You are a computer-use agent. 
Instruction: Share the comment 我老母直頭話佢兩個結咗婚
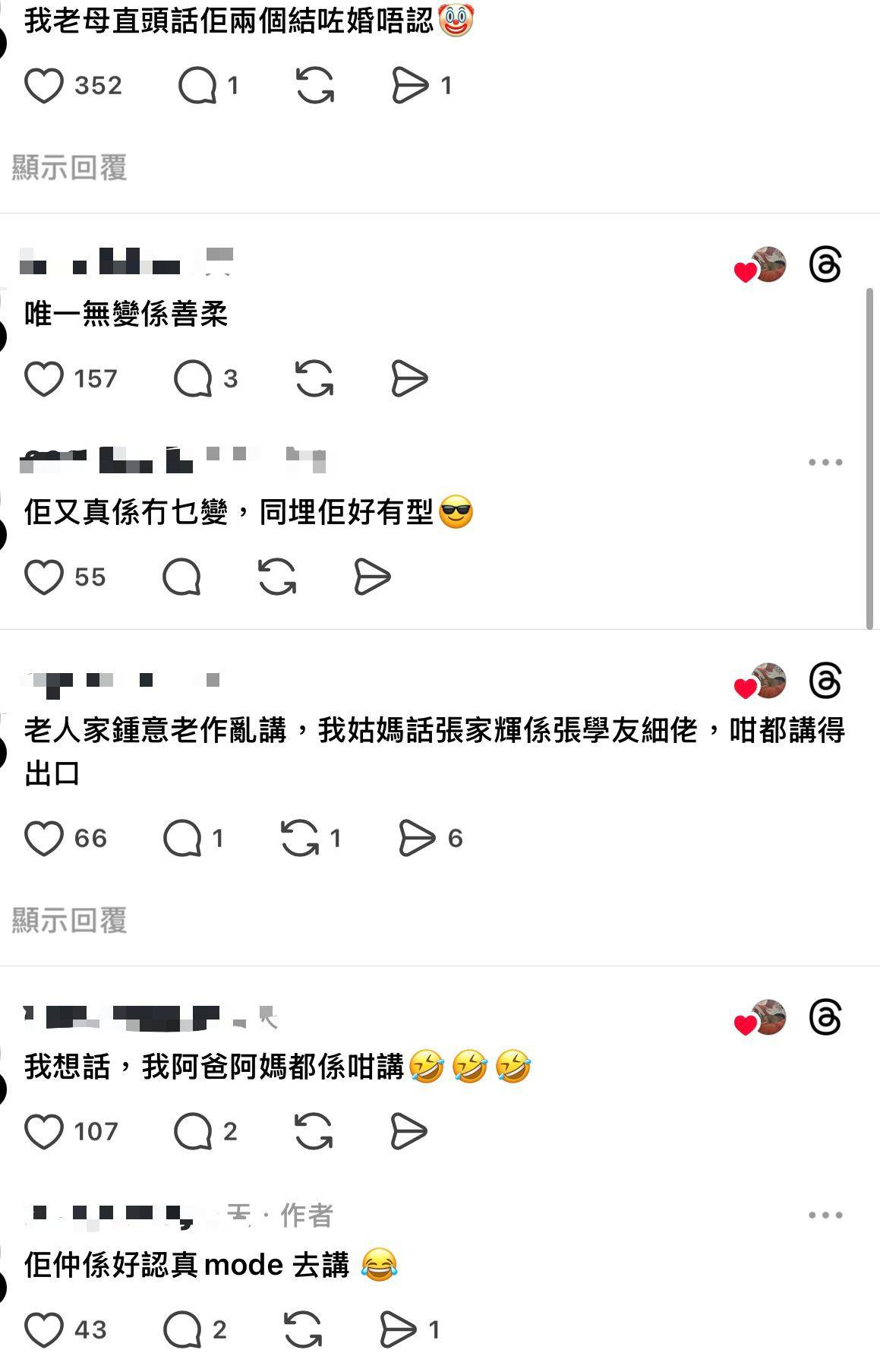click(411, 85)
